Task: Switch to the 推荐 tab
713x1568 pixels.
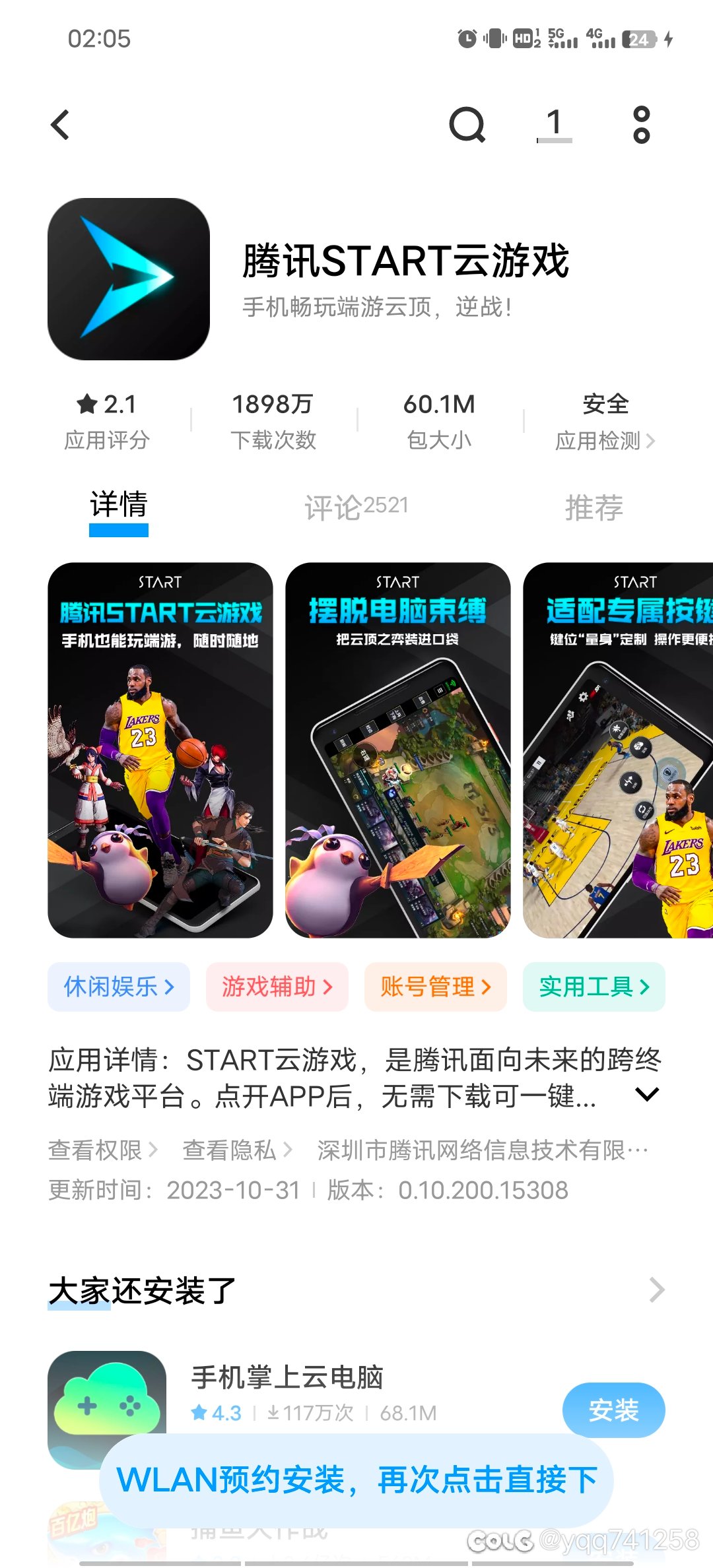Action: [x=594, y=507]
